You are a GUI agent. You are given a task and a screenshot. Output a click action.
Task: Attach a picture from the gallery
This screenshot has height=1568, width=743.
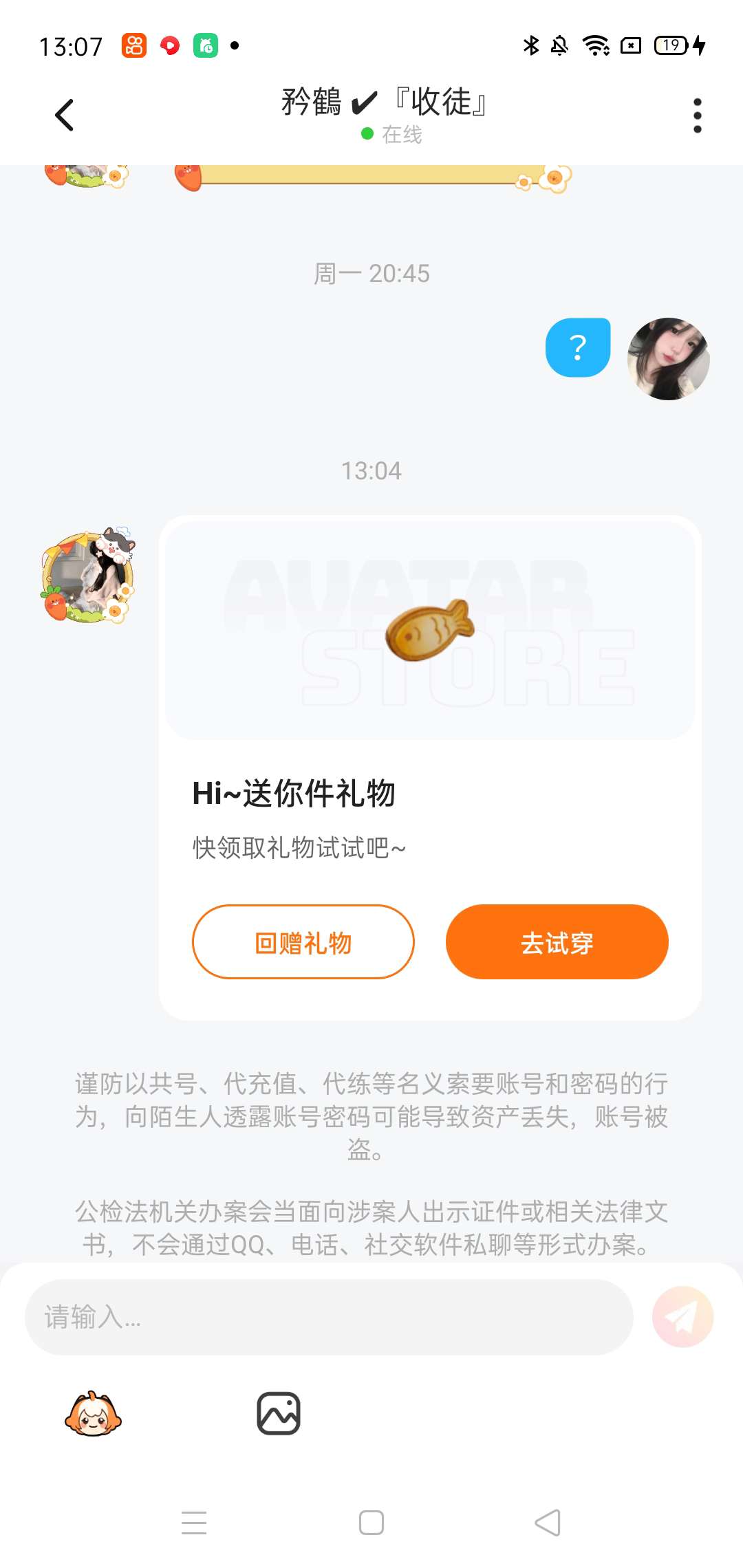(x=278, y=1414)
